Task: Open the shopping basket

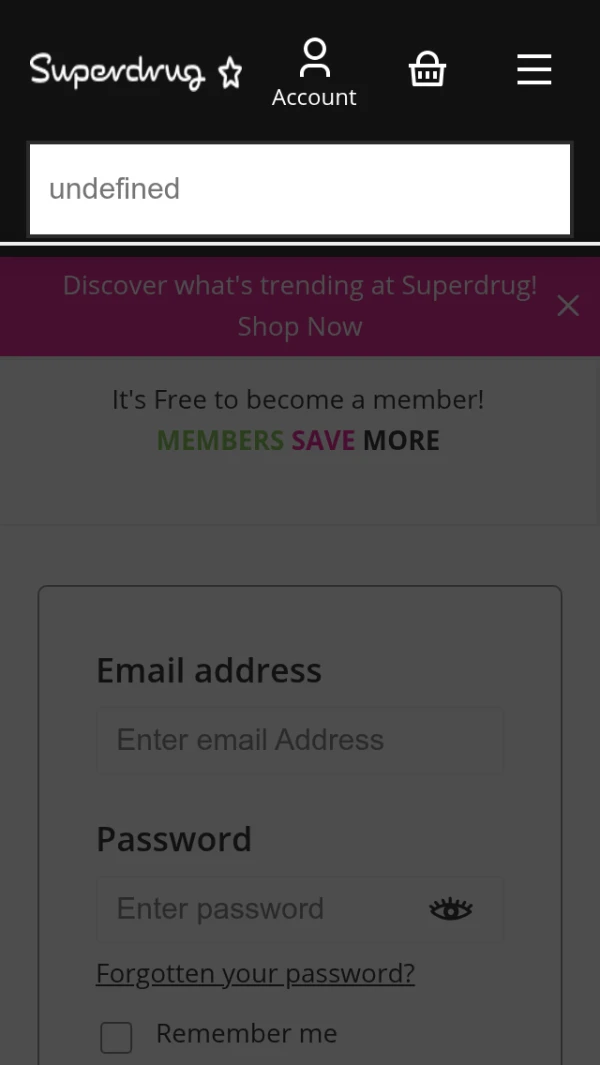Action: [427, 70]
